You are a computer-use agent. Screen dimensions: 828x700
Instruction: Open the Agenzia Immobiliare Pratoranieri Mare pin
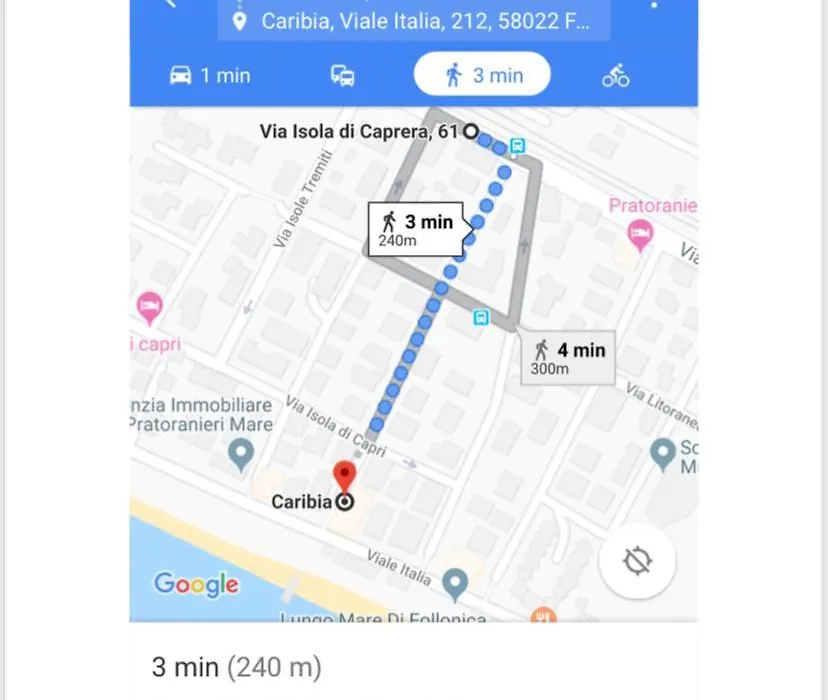pyautogui.click(x=240, y=456)
